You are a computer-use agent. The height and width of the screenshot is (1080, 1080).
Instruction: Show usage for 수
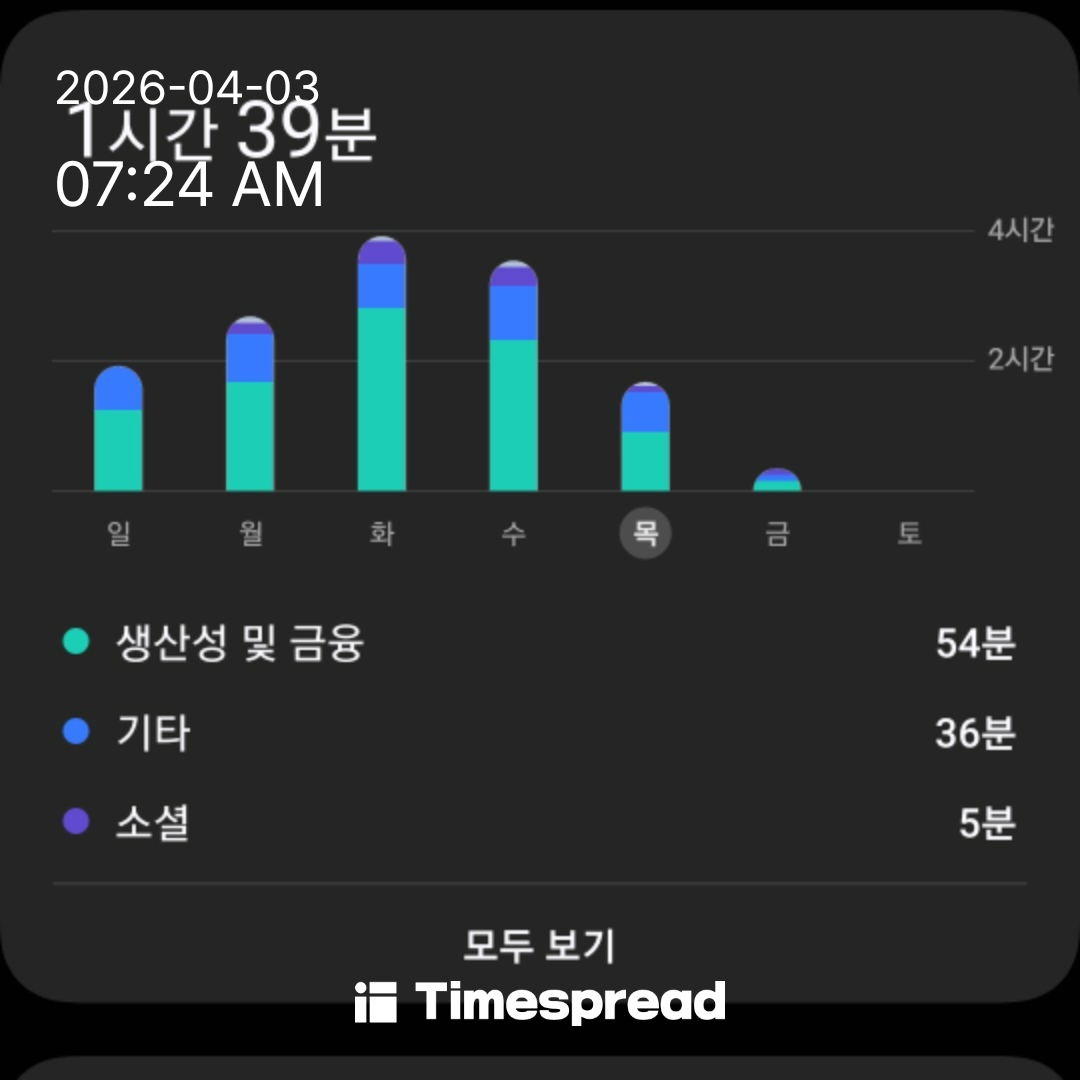pos(513,533)
